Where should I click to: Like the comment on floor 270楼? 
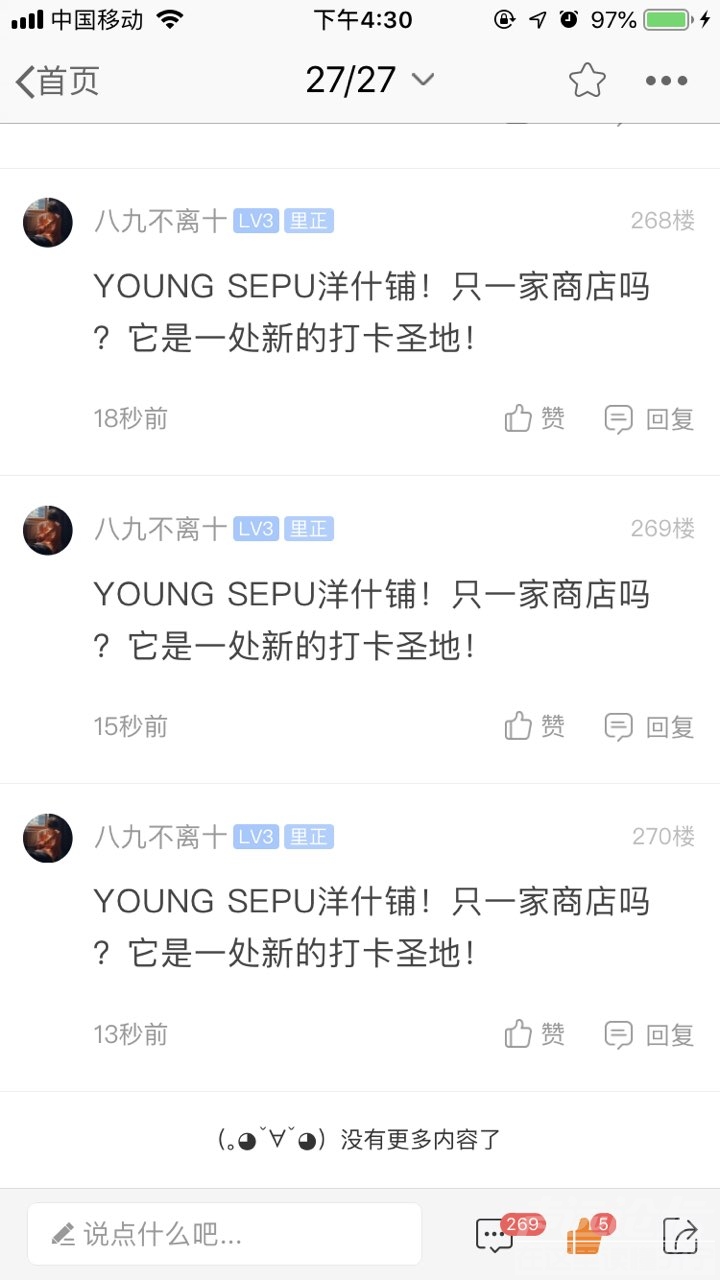pos(535,1034)
